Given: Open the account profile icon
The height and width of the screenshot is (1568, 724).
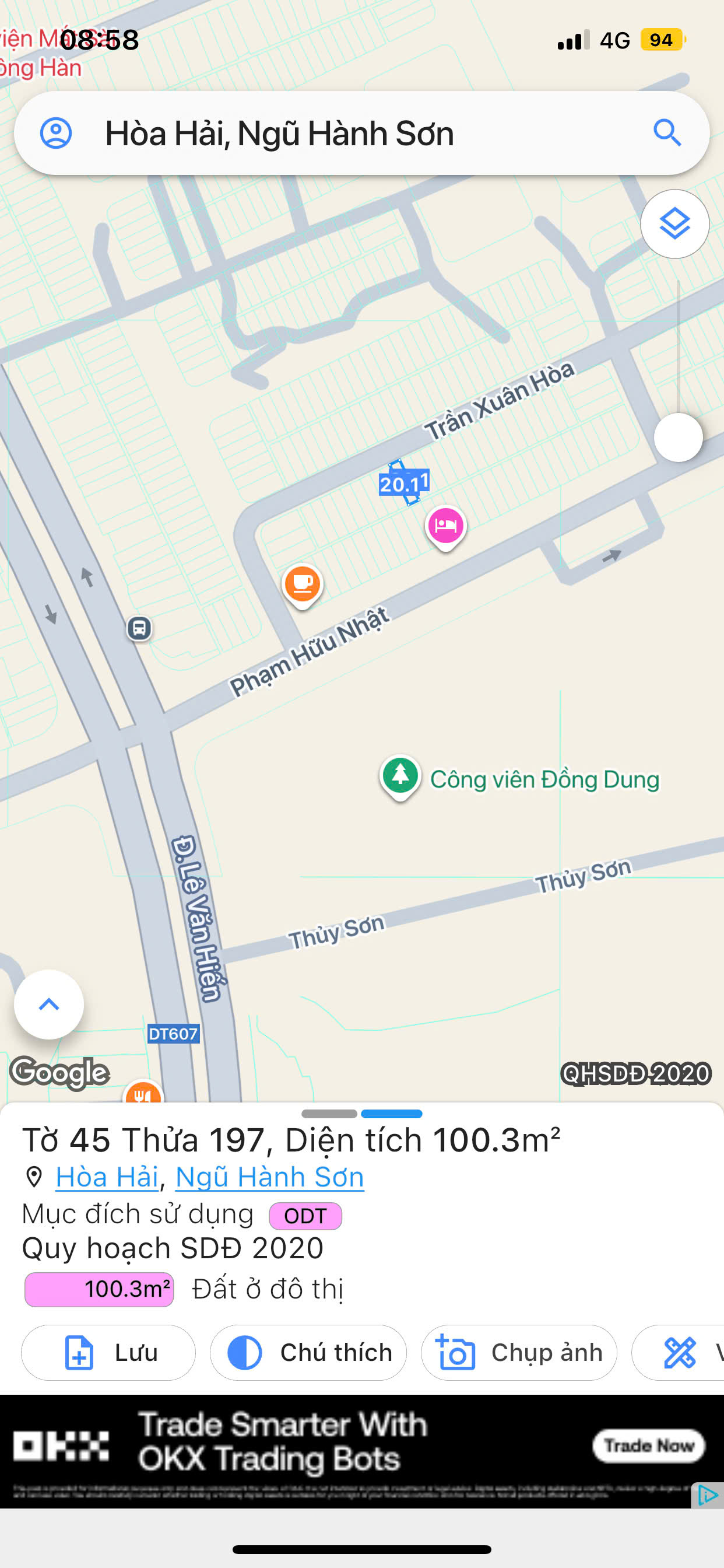Looking at the screenshot, I should (56, 132).
